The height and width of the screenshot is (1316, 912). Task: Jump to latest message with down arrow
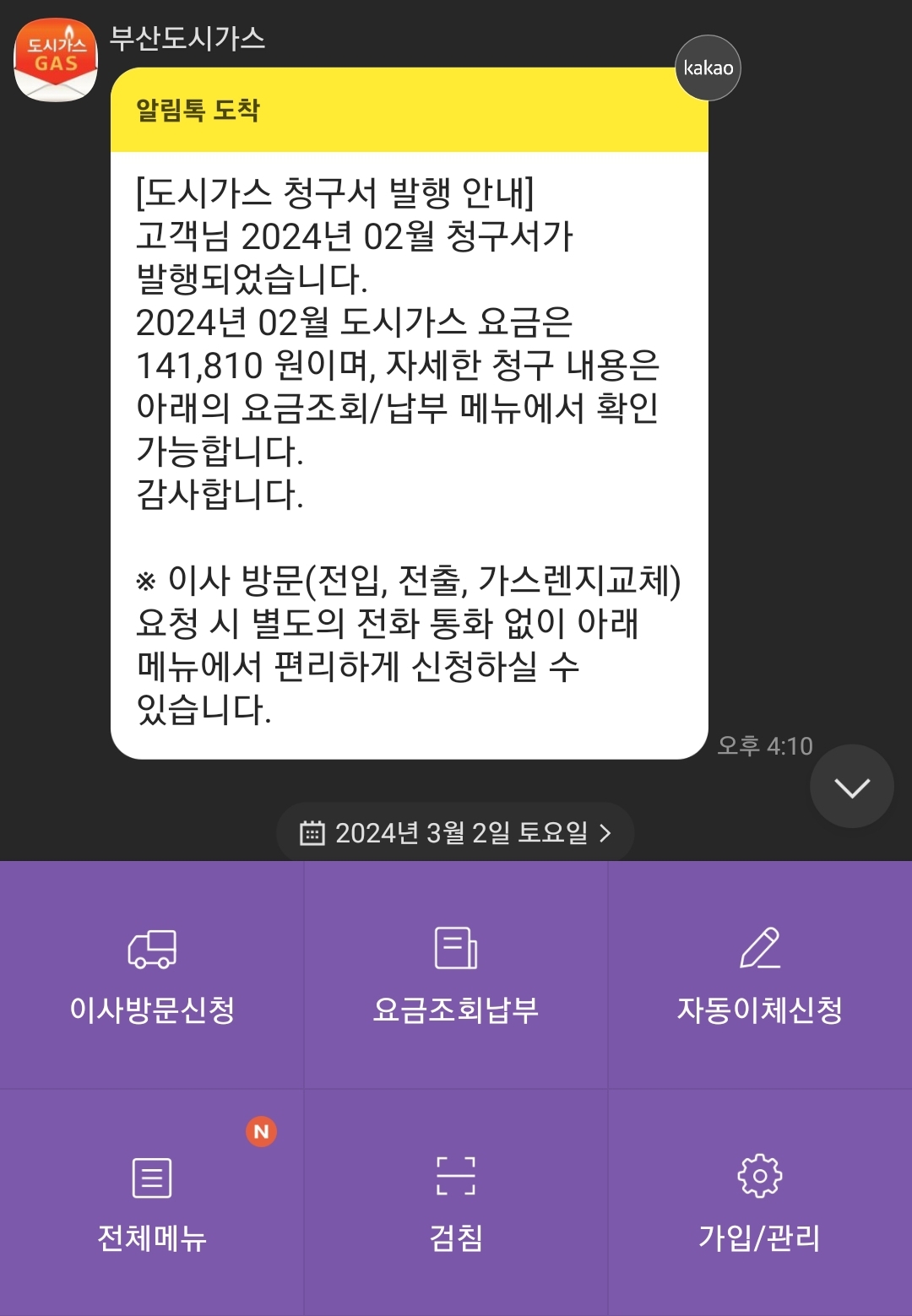coord(851,787)
